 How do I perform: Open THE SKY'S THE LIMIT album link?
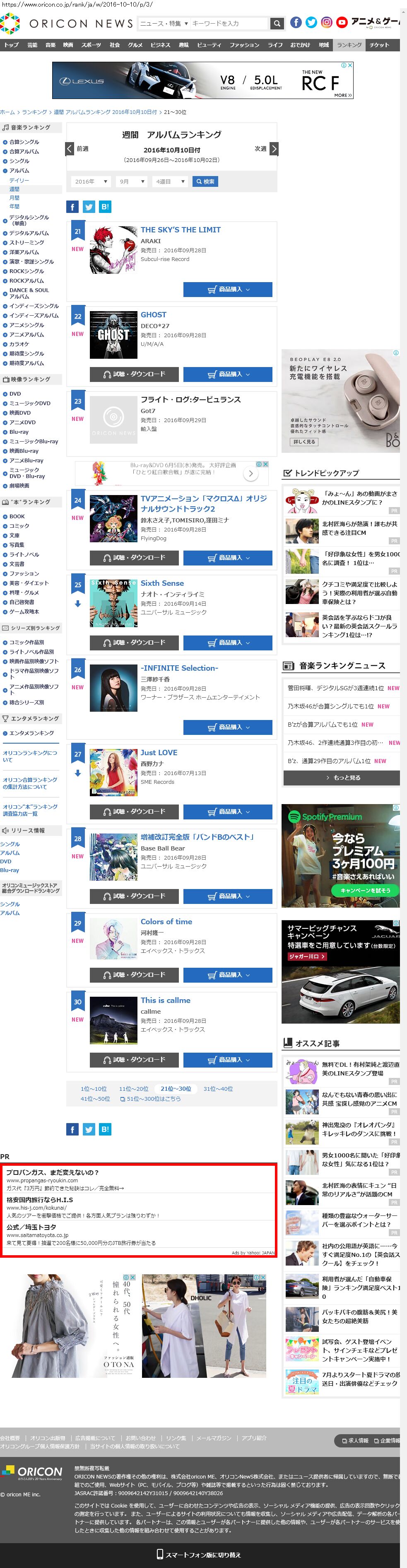[x=181, y=230]
